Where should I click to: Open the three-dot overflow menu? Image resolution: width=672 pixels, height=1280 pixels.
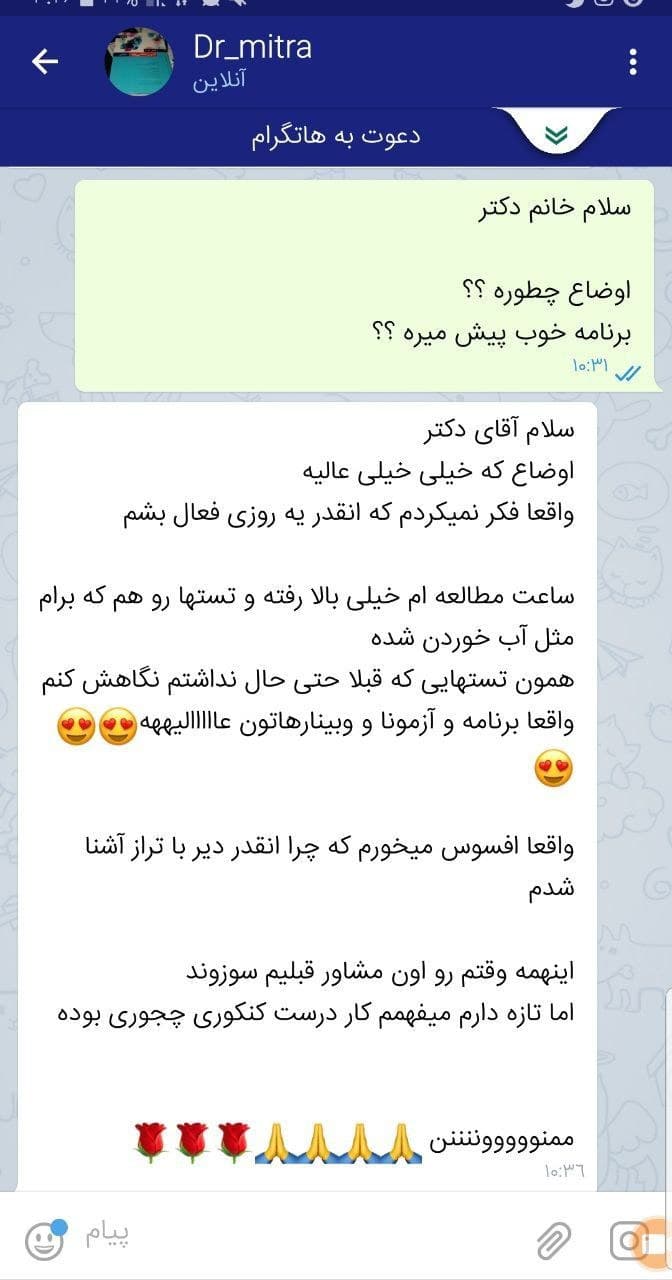click(x=633, y=62)
